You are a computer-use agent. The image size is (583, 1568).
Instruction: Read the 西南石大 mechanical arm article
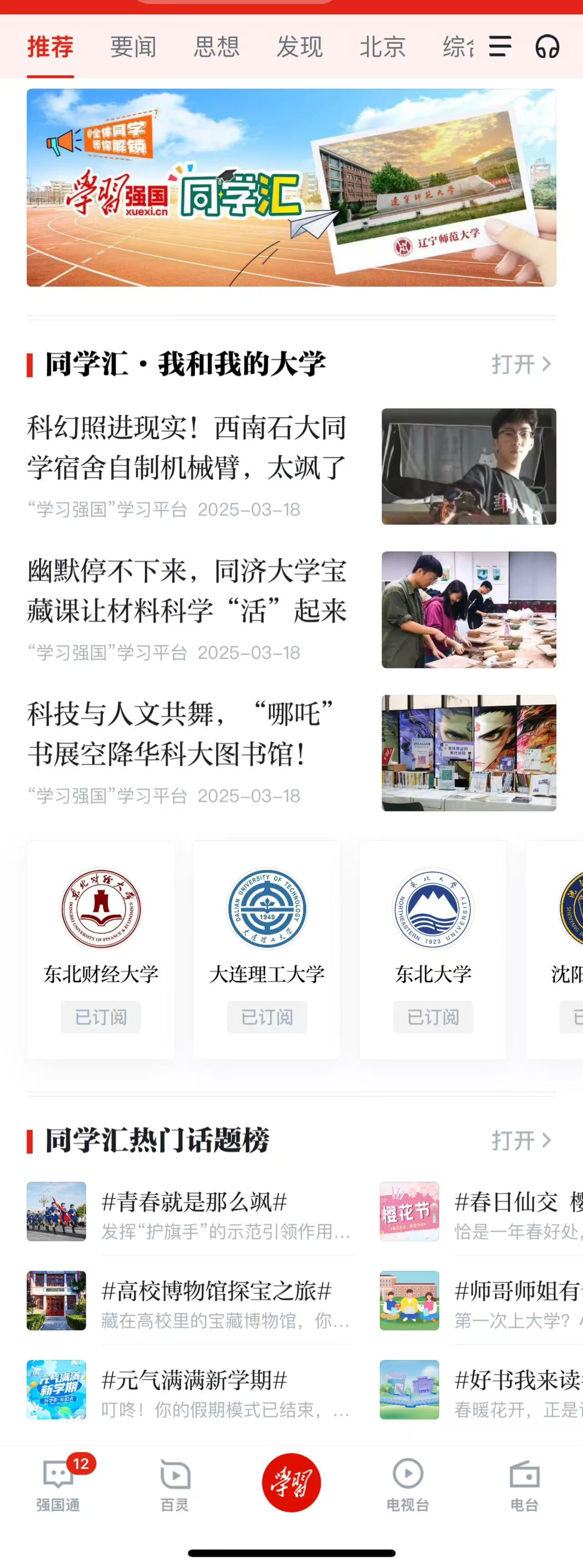[187, 448]
